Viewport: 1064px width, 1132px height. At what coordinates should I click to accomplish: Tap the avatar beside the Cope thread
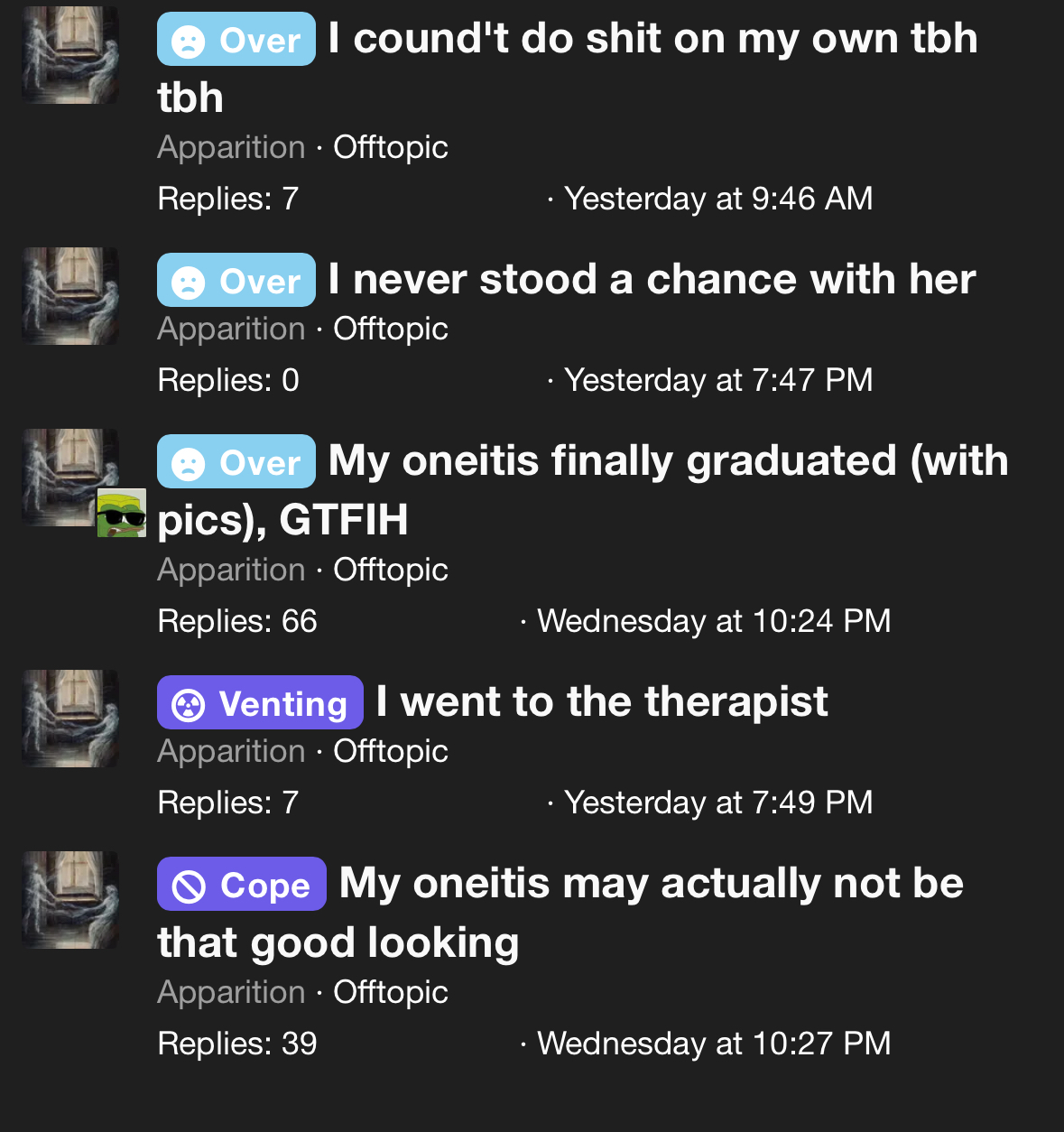70,900
